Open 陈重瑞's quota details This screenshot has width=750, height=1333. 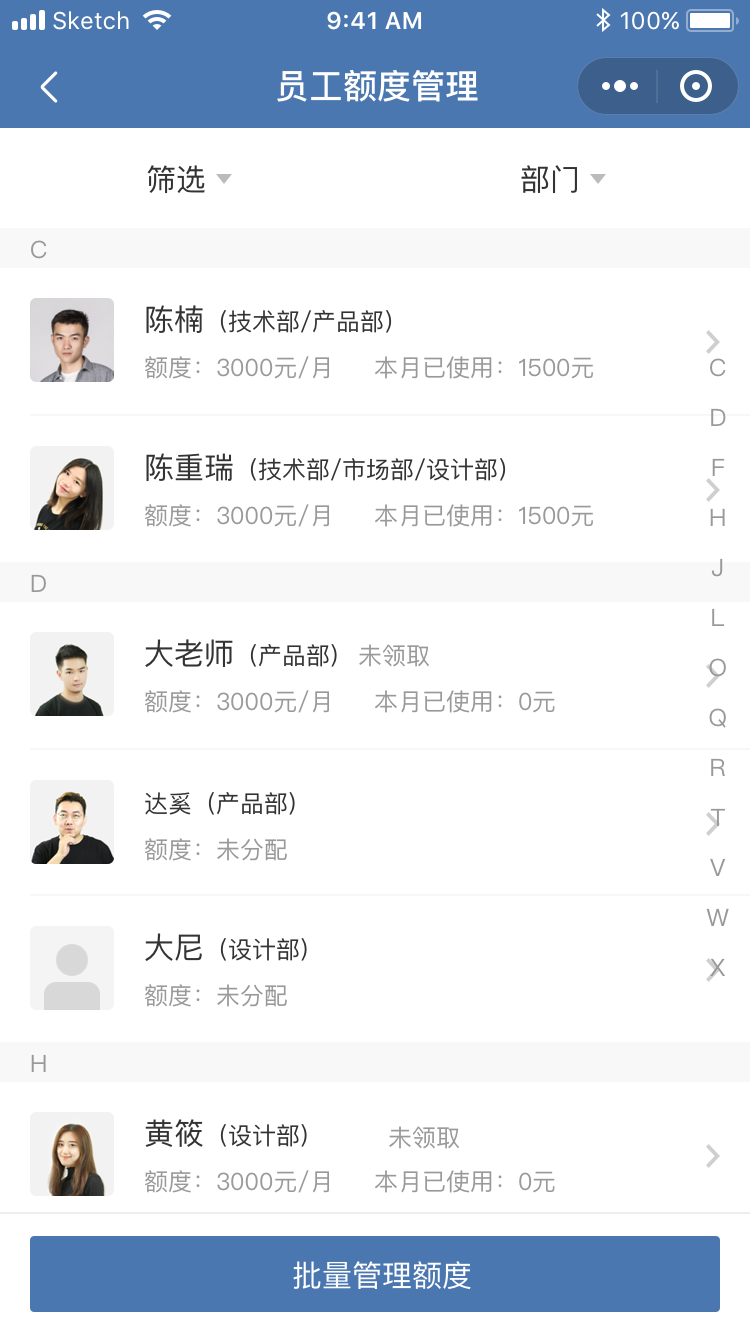[x=370, y=489]
